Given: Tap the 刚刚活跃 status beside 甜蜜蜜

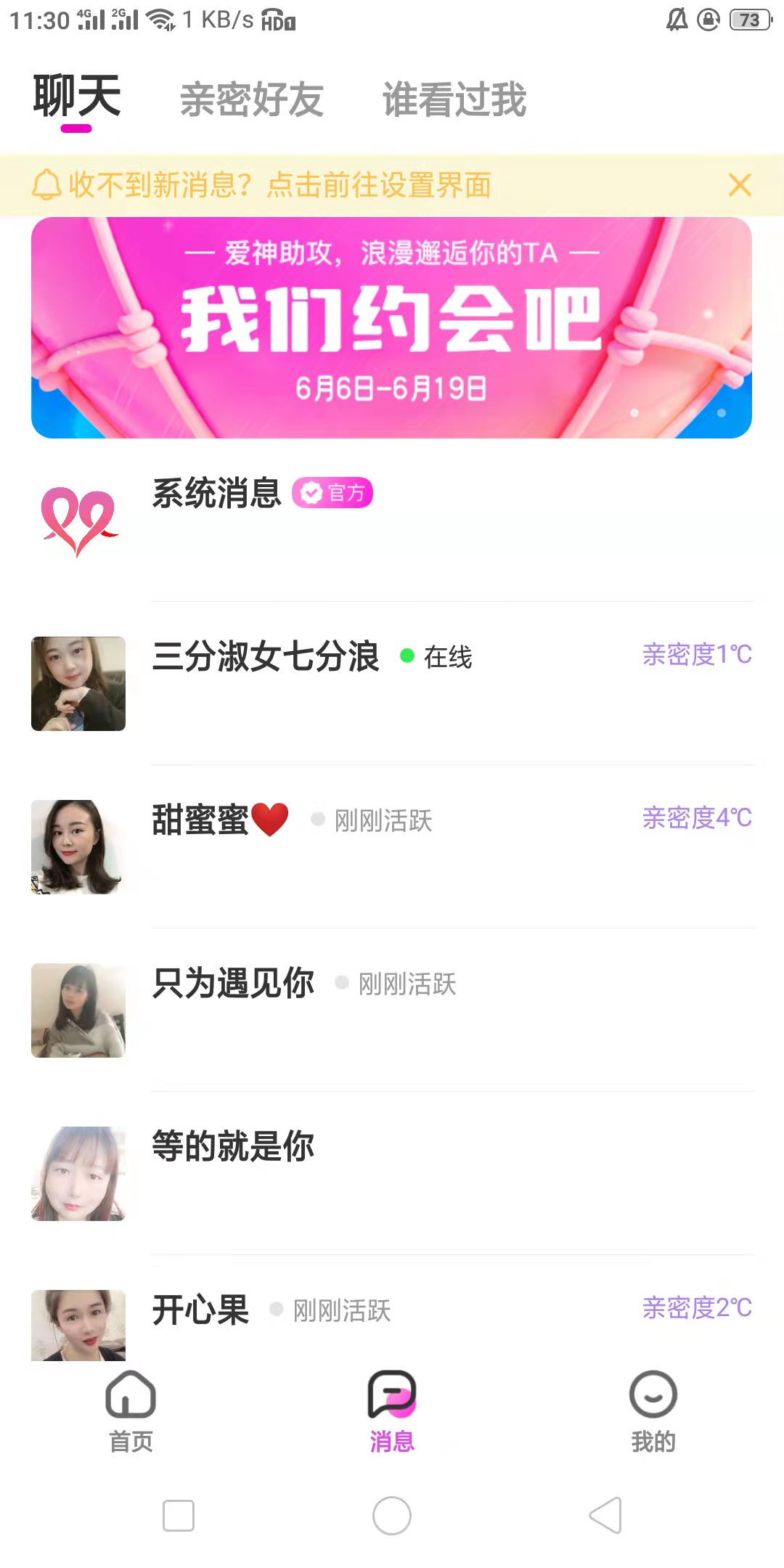Looking at the screenshot, I should coord(384,821).
